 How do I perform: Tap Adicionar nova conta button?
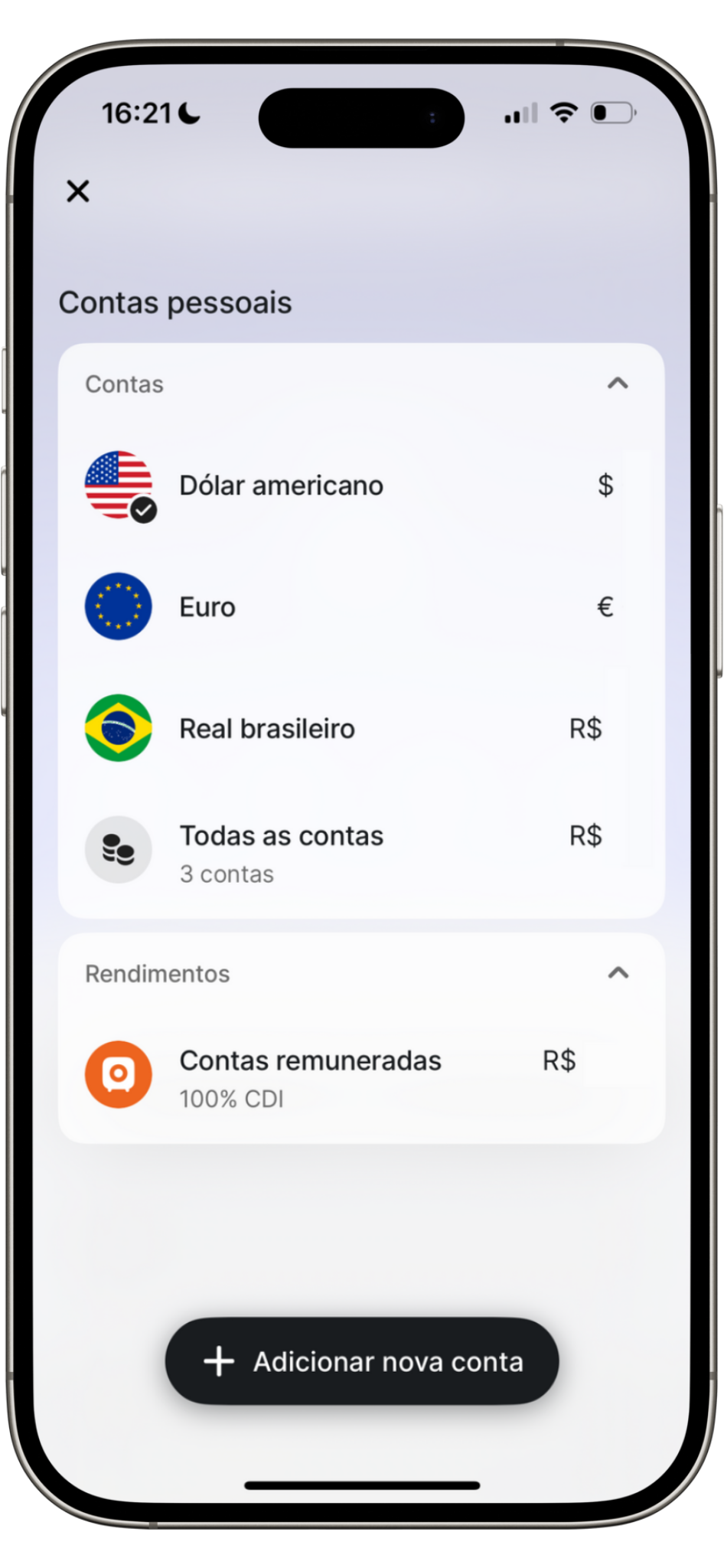pos(362,1361)
